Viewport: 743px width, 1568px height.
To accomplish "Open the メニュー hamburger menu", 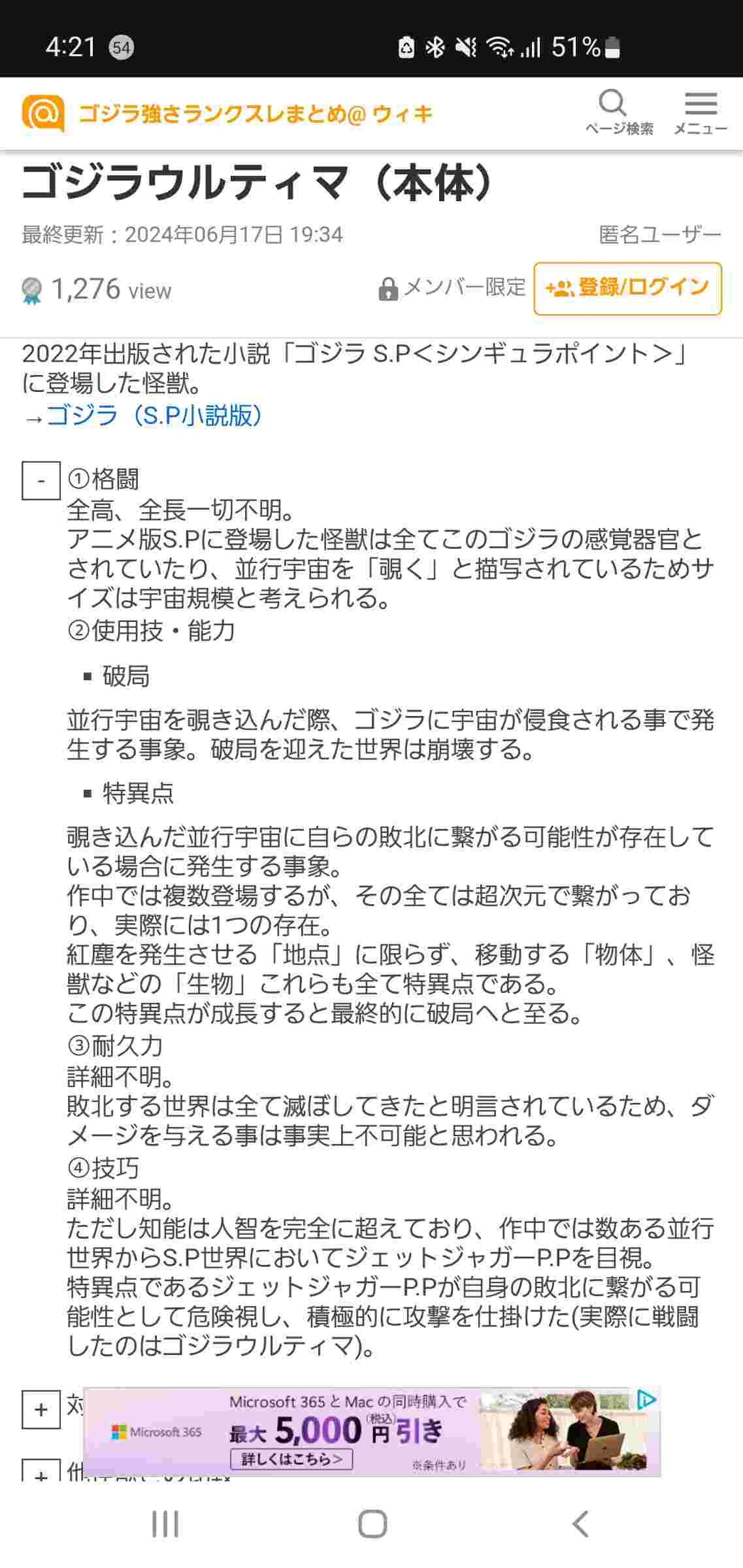I will tap(700, 113).
